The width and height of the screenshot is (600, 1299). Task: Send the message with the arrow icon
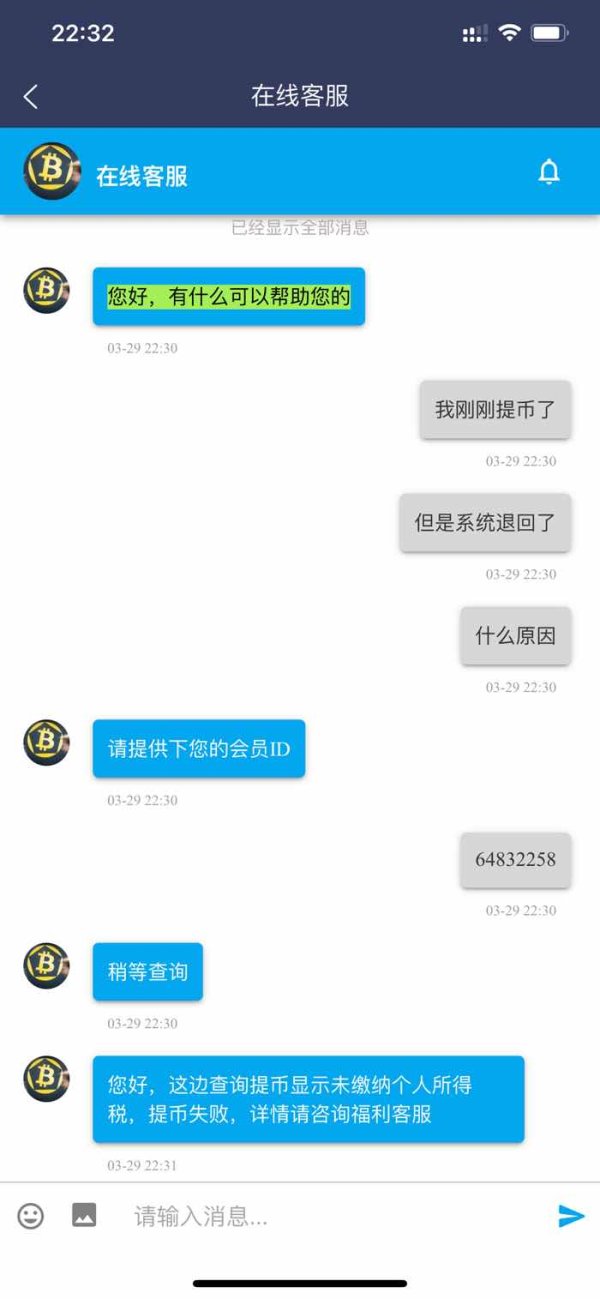click(571, 1216)
